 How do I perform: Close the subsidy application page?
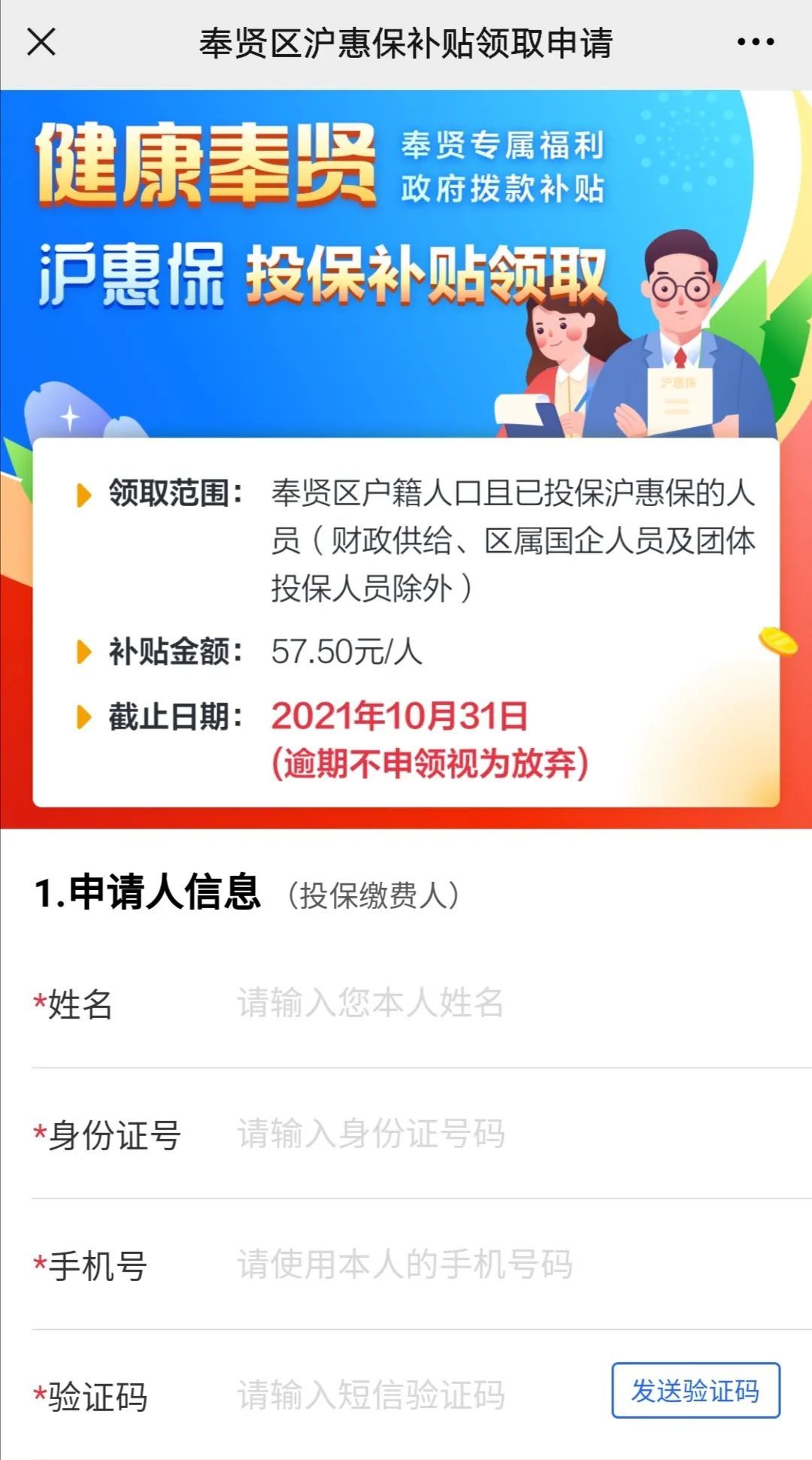(x=41, y=42)
